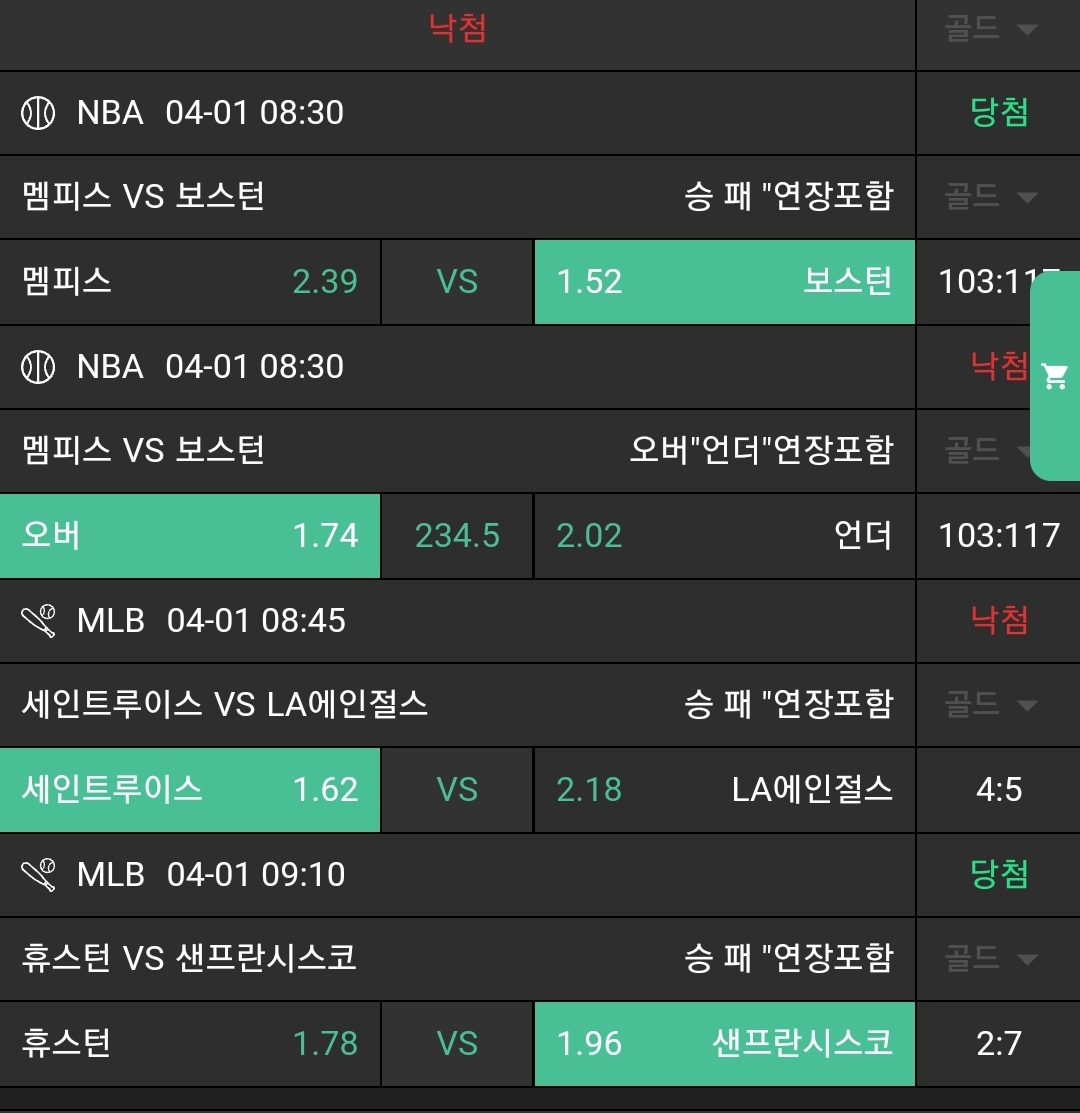Pick 휴스턴 at odds 1.78
The image size is (1080, 1113).
190,1044
